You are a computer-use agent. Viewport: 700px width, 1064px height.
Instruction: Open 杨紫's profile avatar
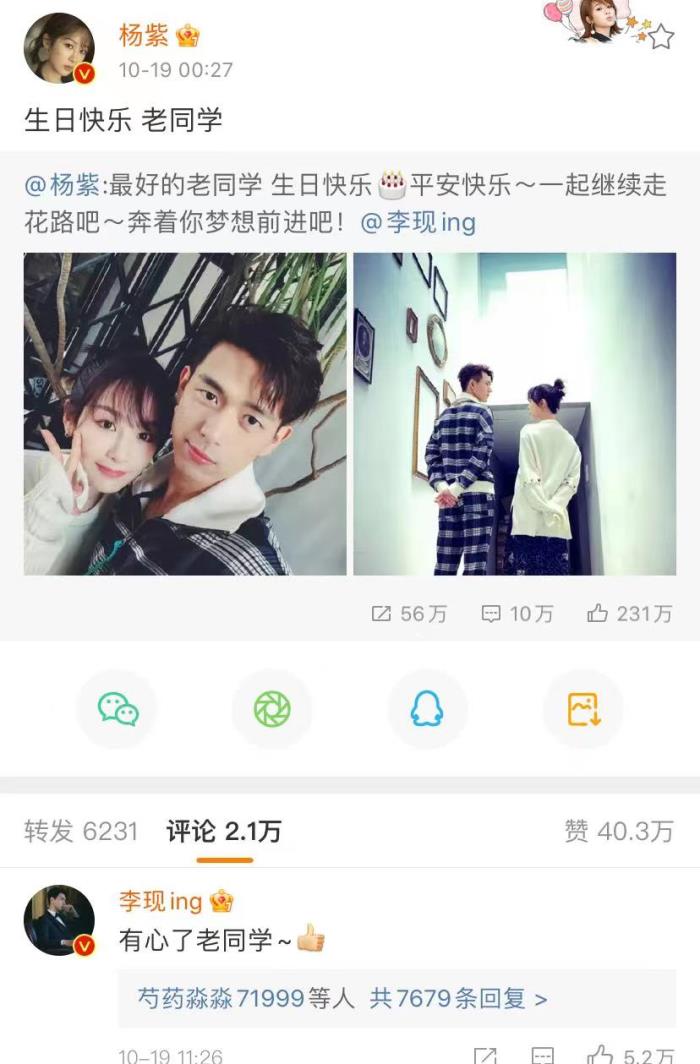pos(59,49)
